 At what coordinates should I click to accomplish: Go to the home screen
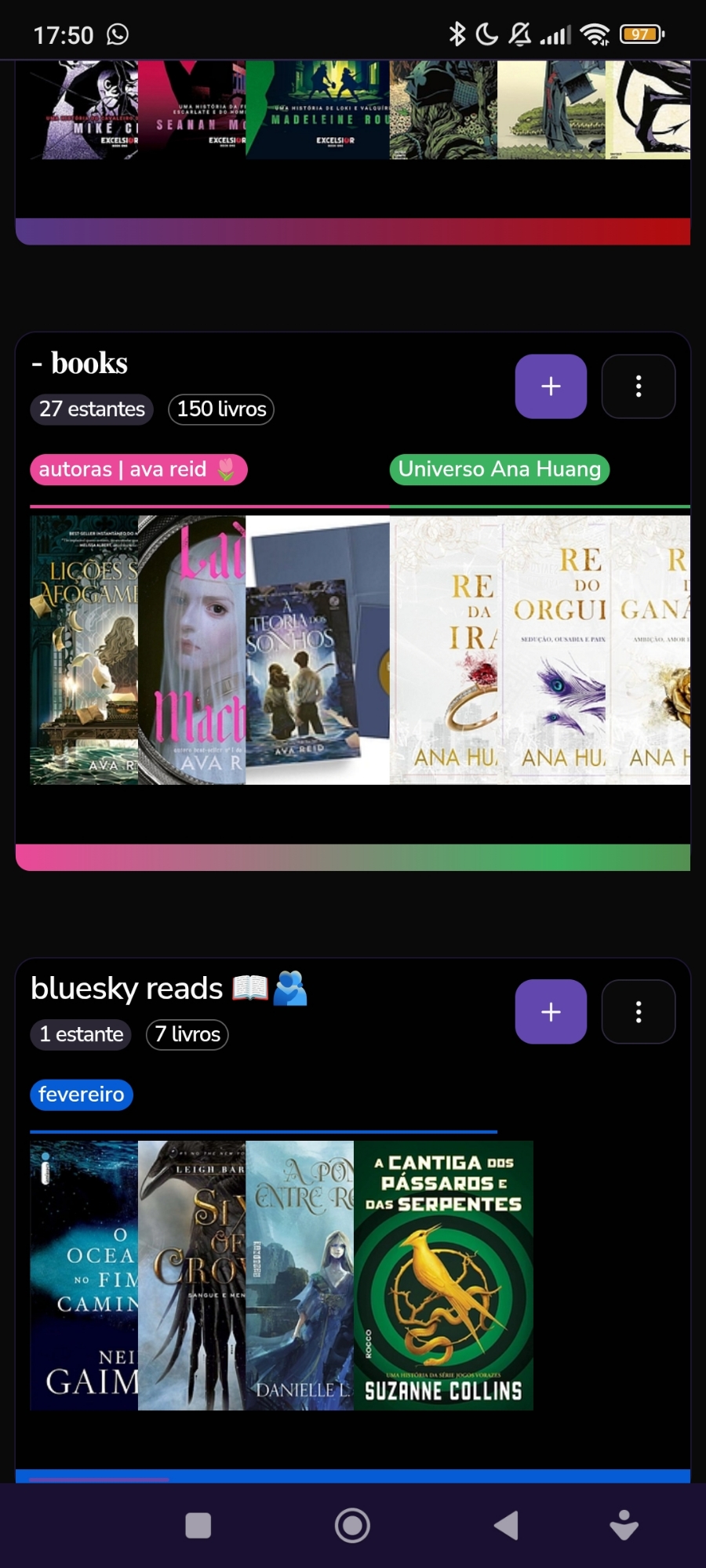[352, 1526]
